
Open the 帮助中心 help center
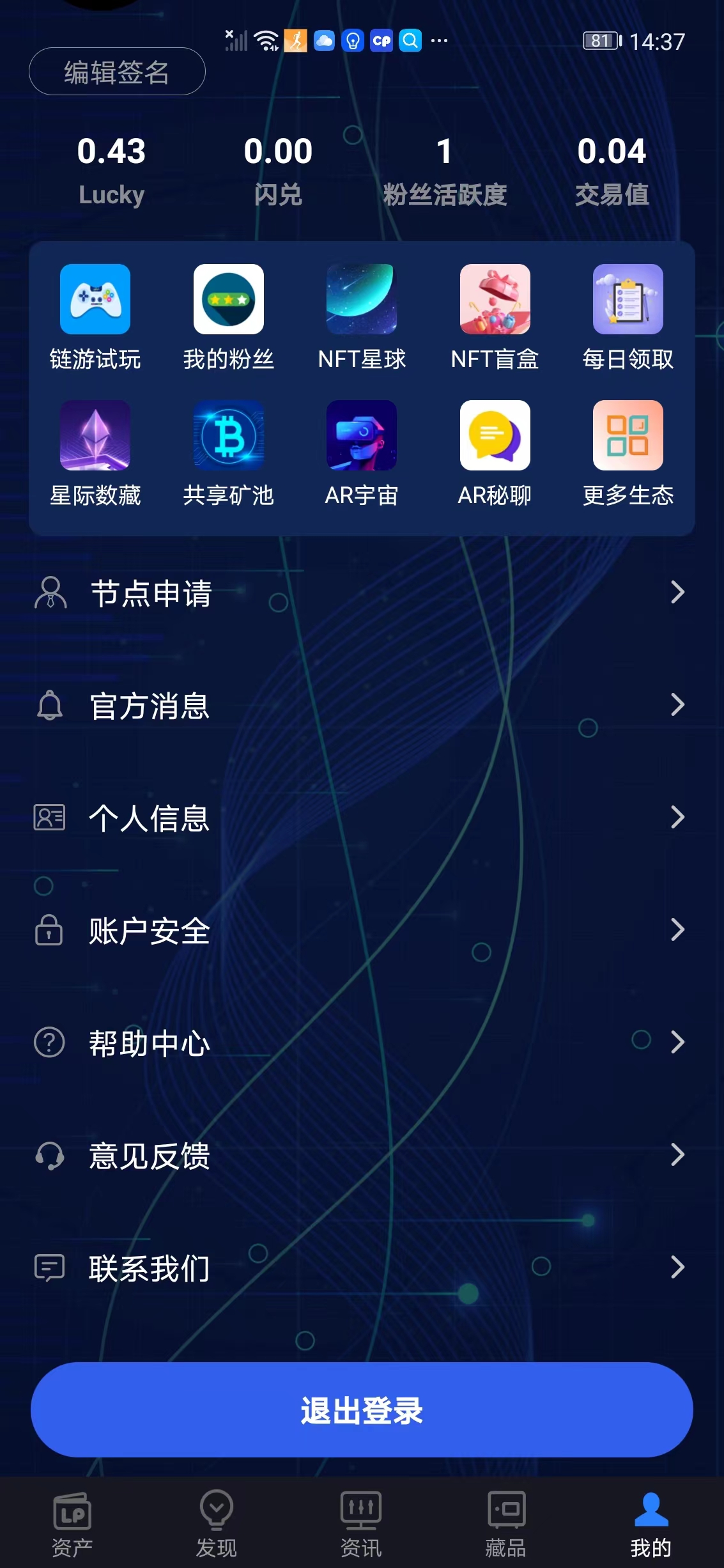(x=362, y=1043)
